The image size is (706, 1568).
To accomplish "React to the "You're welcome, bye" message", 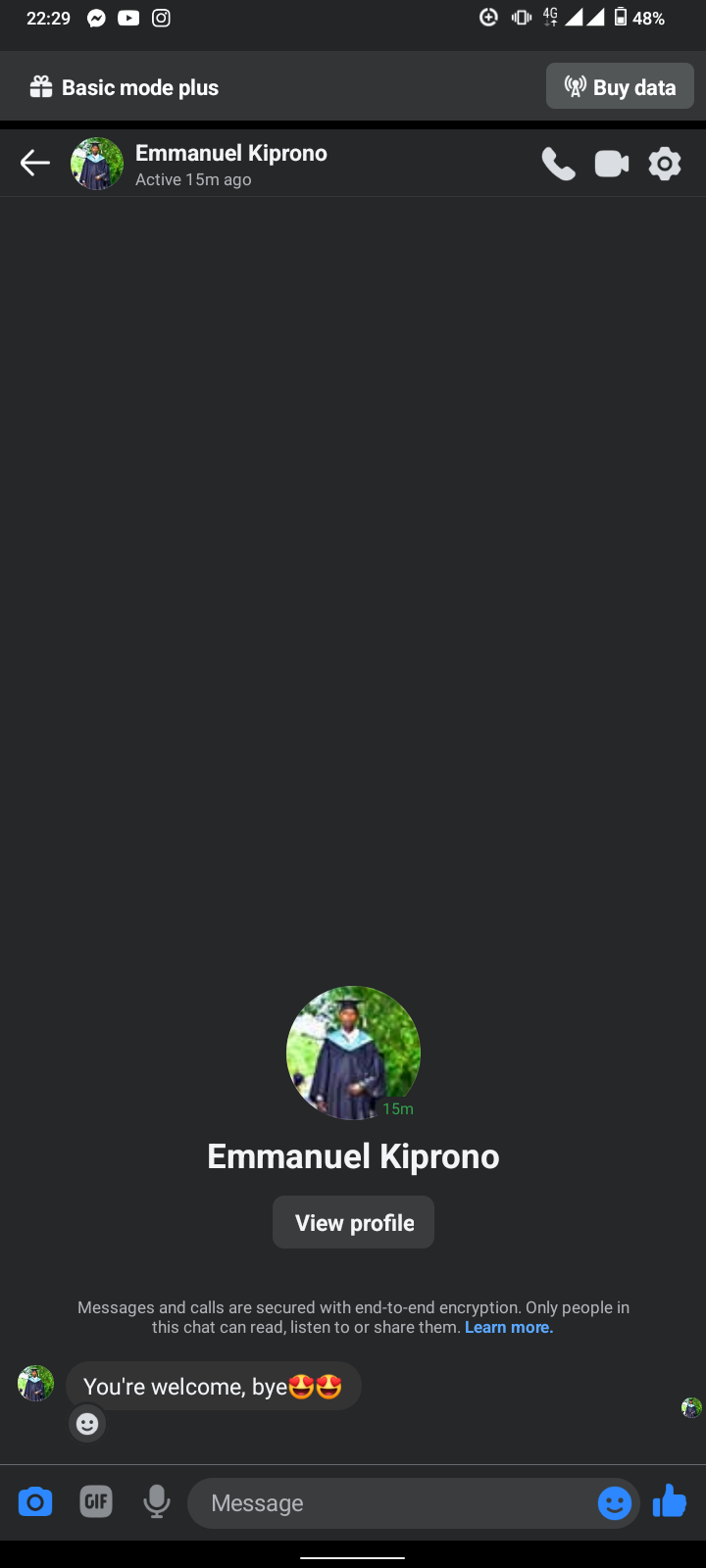I will (x=87, y=1423).
